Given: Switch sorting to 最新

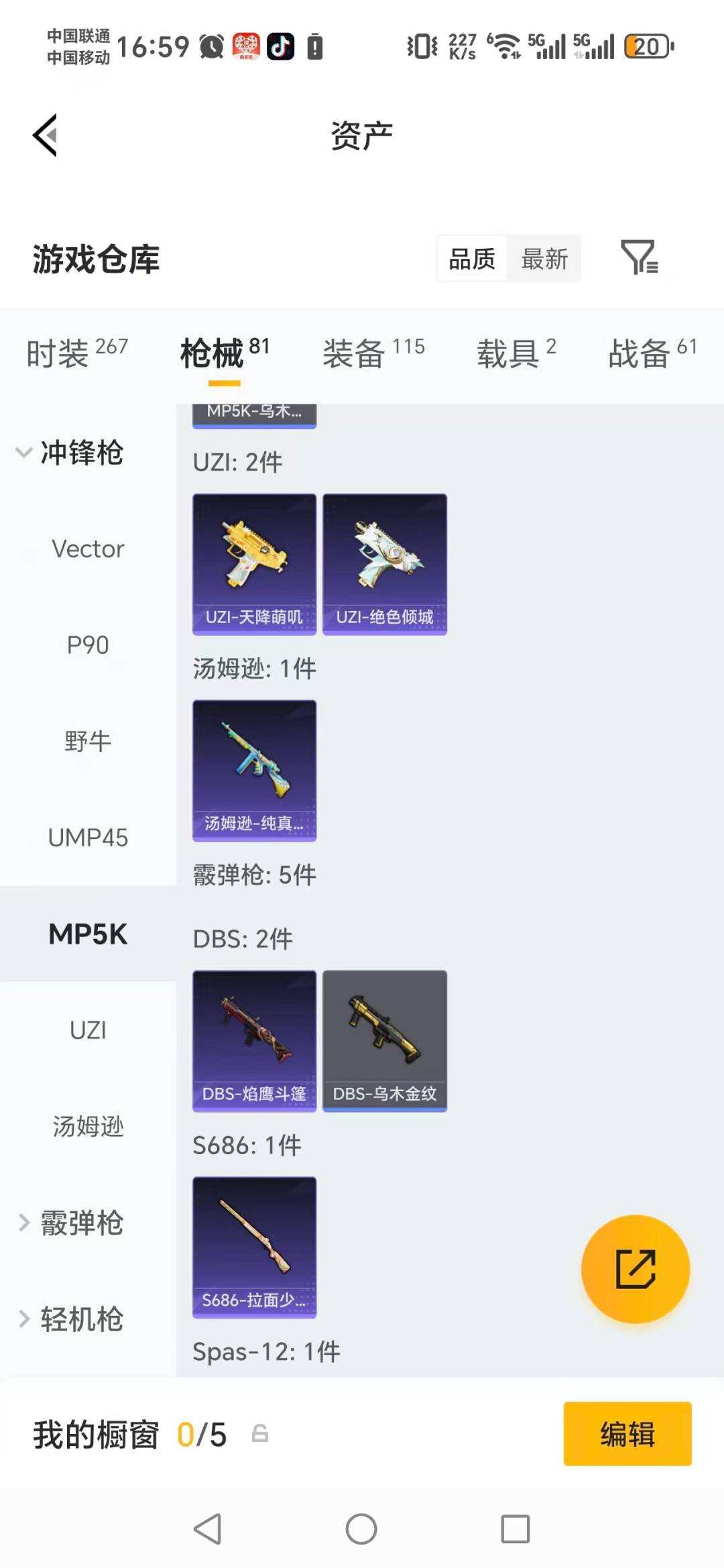Looking at the screenshot, I should click(544, 258).
